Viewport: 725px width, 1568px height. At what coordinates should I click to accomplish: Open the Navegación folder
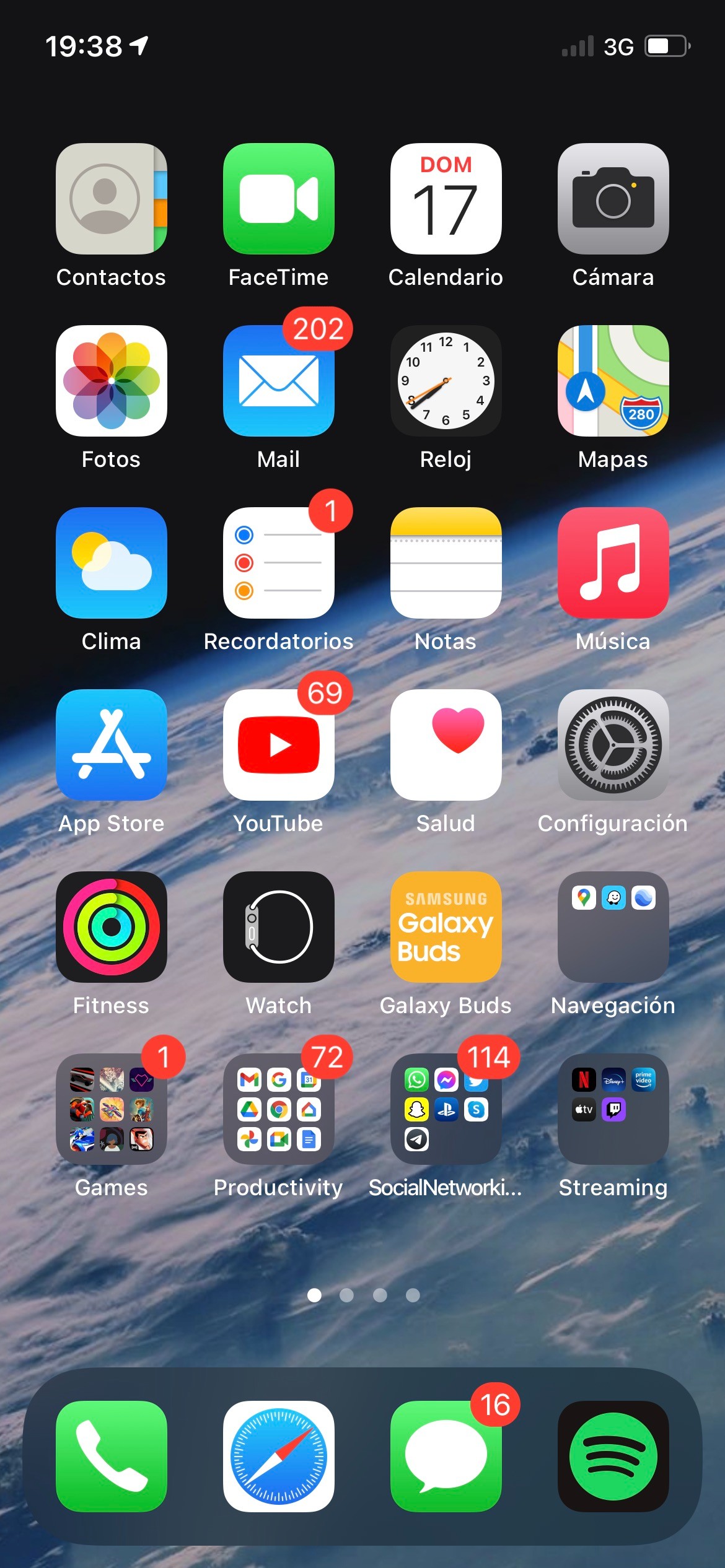pyautogui.click(x=613, y=927)
